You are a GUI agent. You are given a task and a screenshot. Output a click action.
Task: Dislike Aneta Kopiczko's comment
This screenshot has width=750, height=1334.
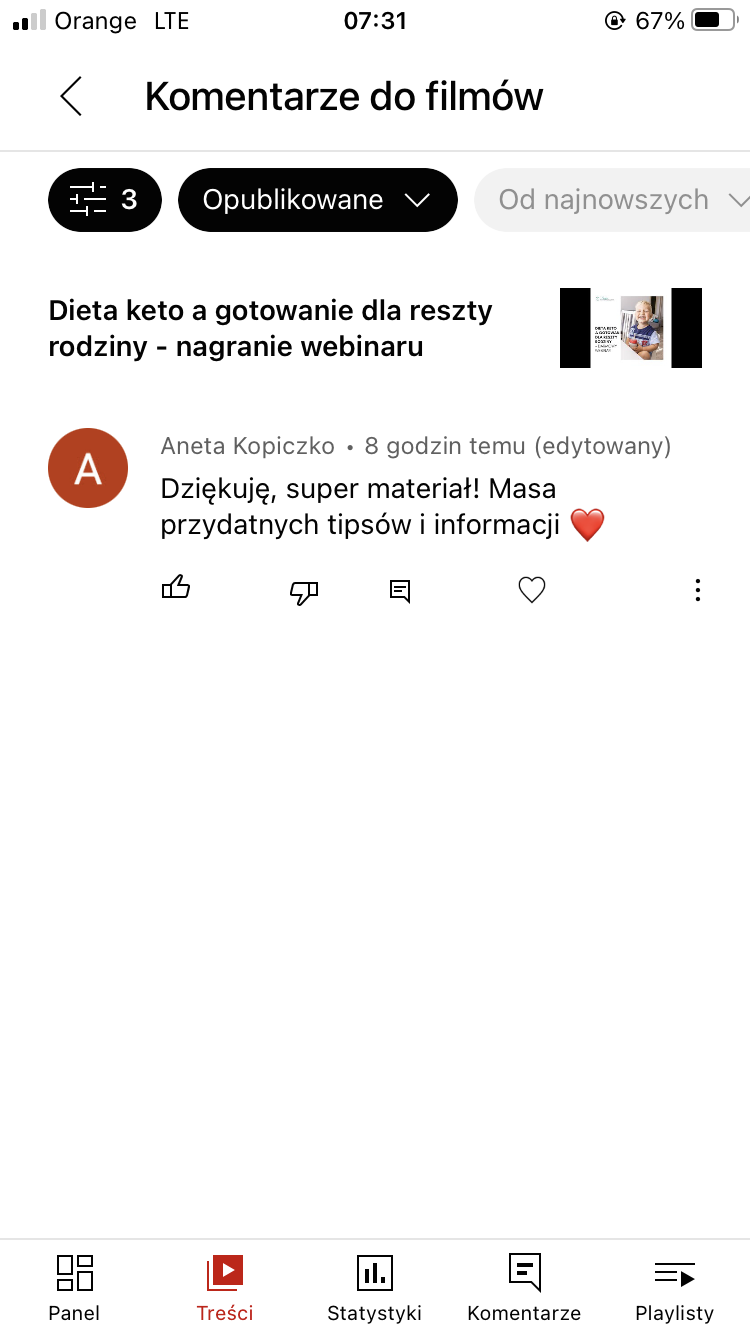(304, 591)
